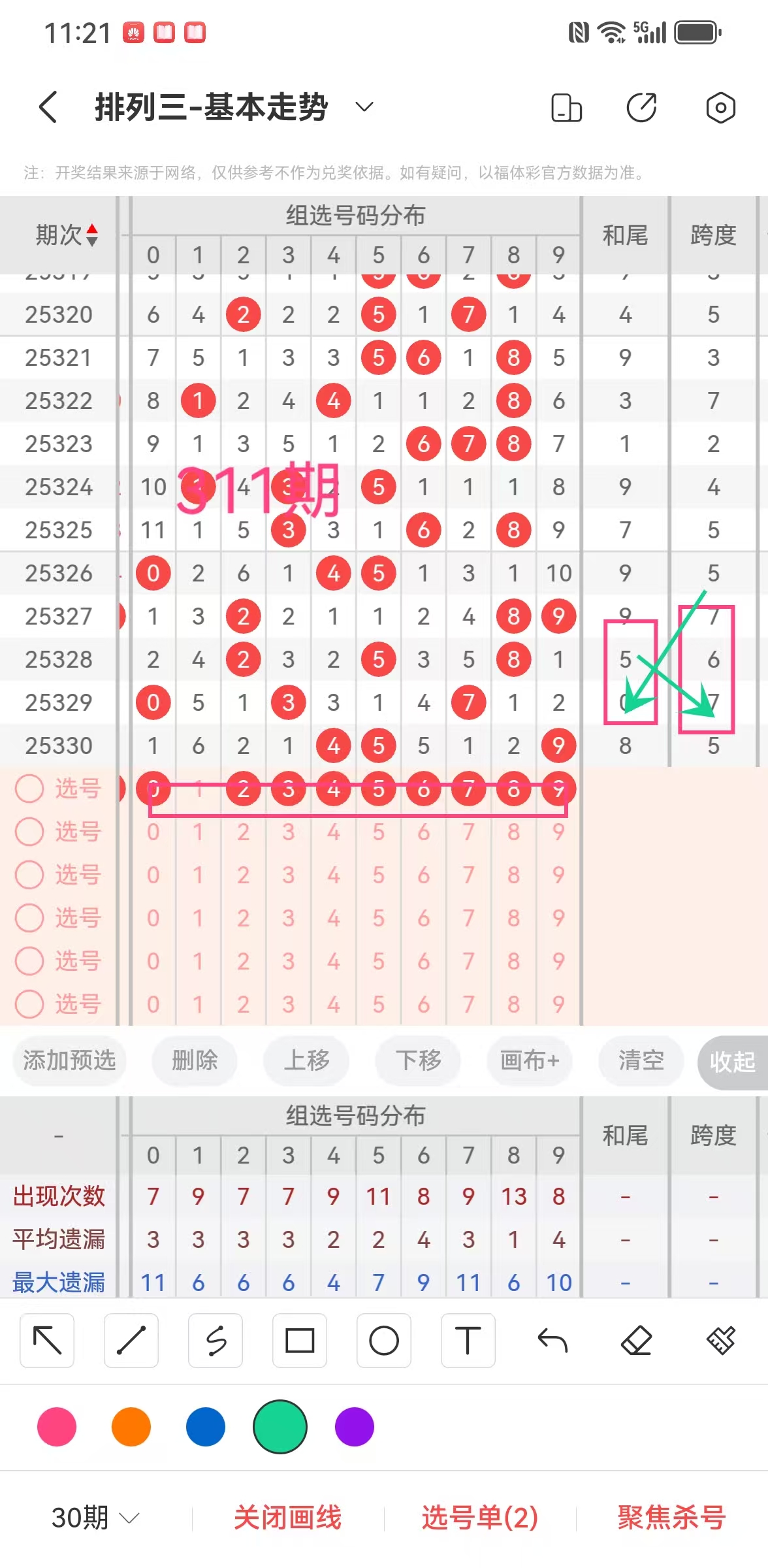Undo the last drawing stroke
This screenshot has height=1568, width=768.
coord(552,1341)
